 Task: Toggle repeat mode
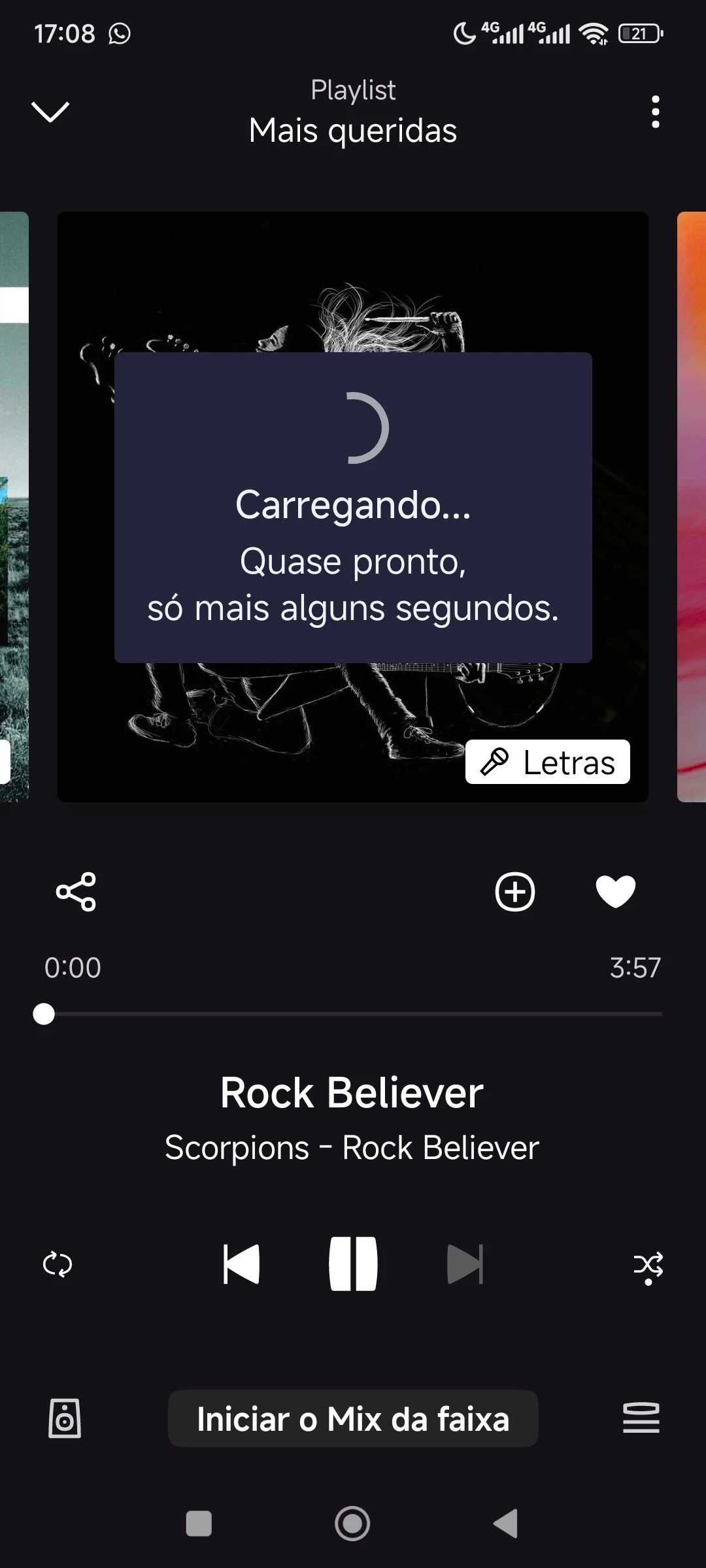point(58,1264)
